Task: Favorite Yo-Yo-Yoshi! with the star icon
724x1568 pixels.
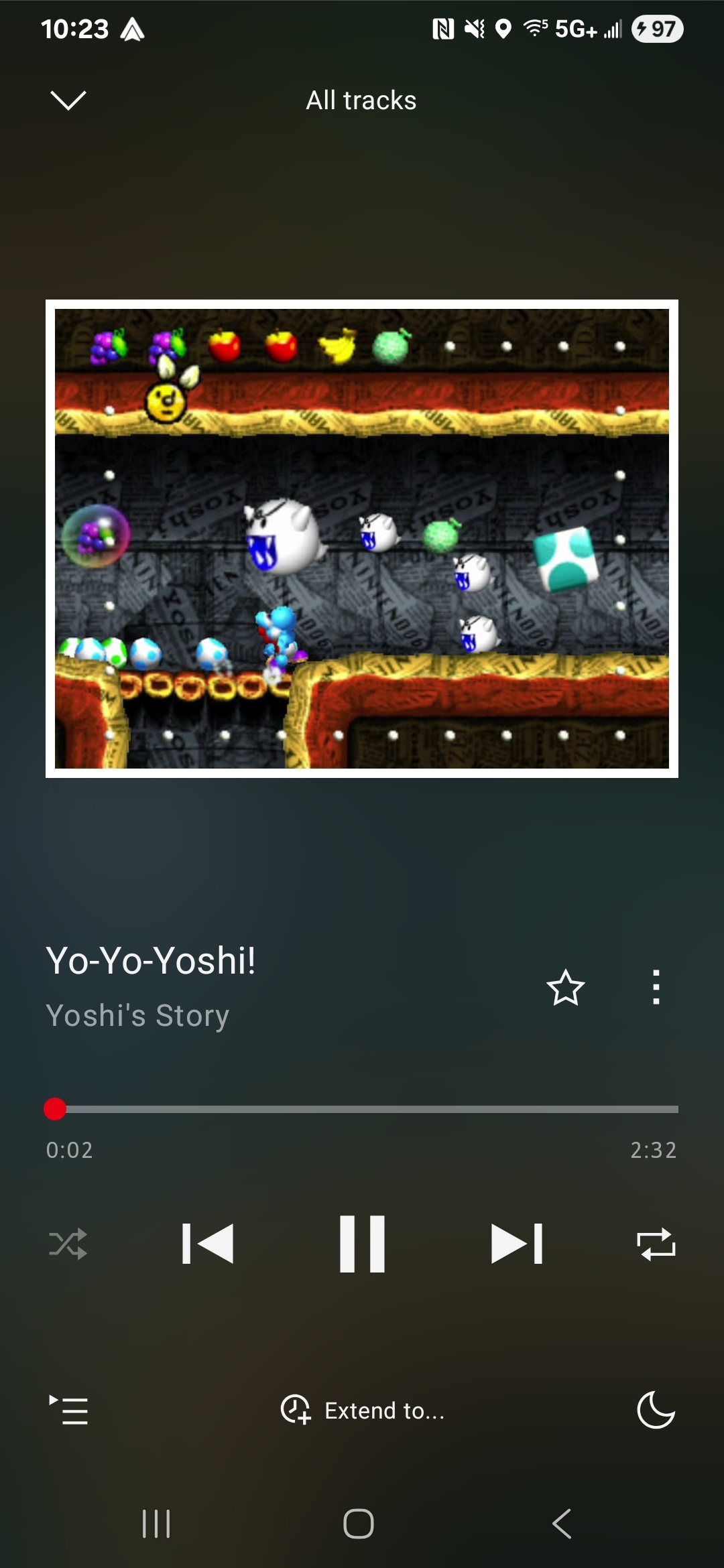Action: [x=566, y=988]
